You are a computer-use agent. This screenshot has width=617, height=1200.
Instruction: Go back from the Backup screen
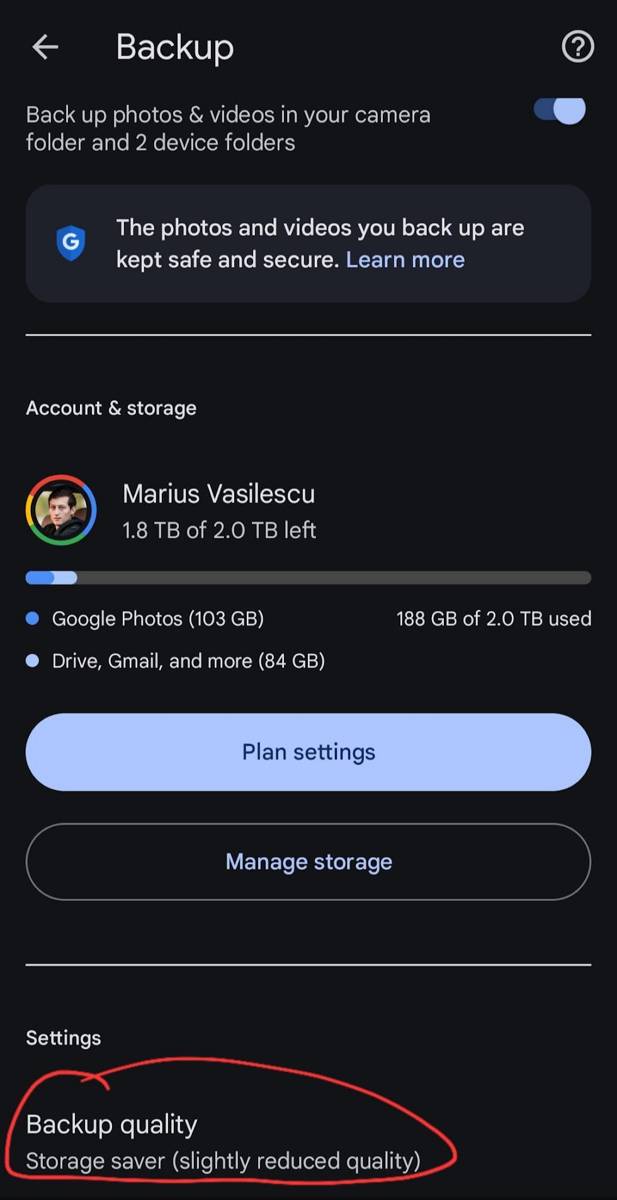click(x=45, y=47)
